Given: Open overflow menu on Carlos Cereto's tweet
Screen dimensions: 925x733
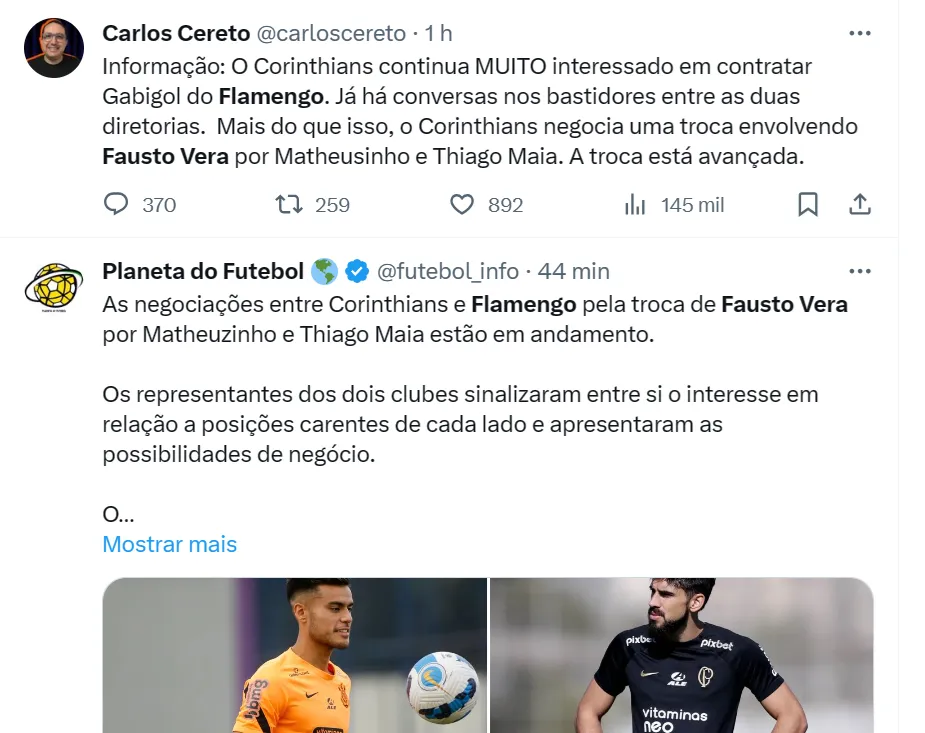Looking at the screenshot, I should (859, 33).
